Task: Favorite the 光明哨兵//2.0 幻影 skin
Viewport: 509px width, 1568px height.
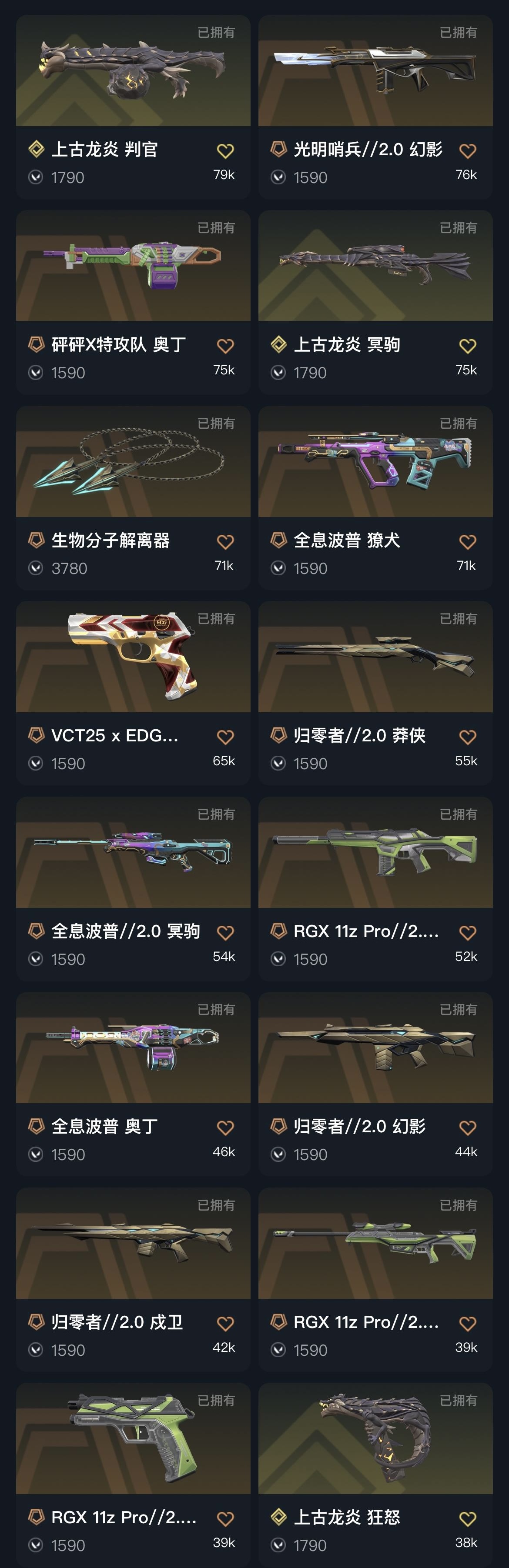Action: pyautogui.click(x=467, y=150)
